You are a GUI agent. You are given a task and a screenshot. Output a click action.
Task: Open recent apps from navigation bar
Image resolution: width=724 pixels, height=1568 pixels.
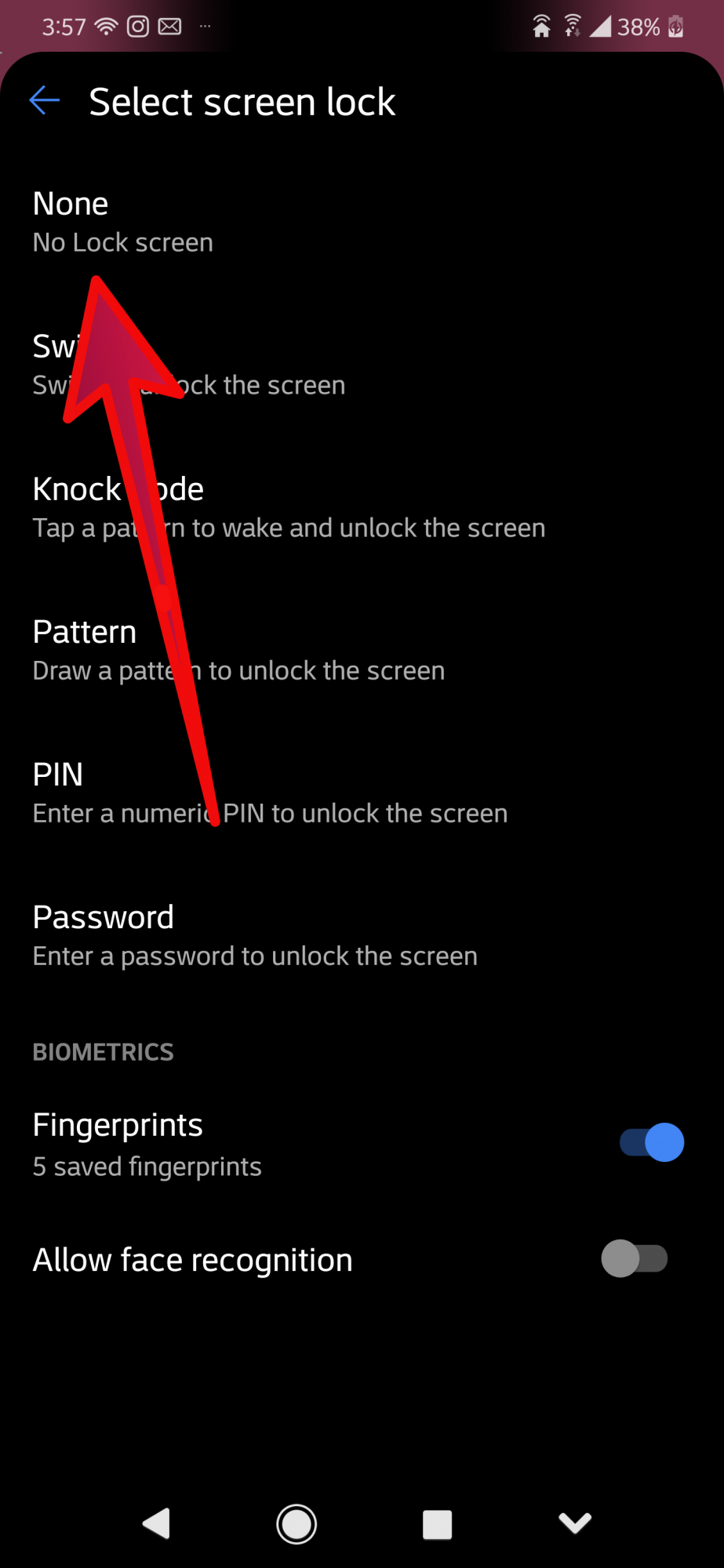point(437,1524)
